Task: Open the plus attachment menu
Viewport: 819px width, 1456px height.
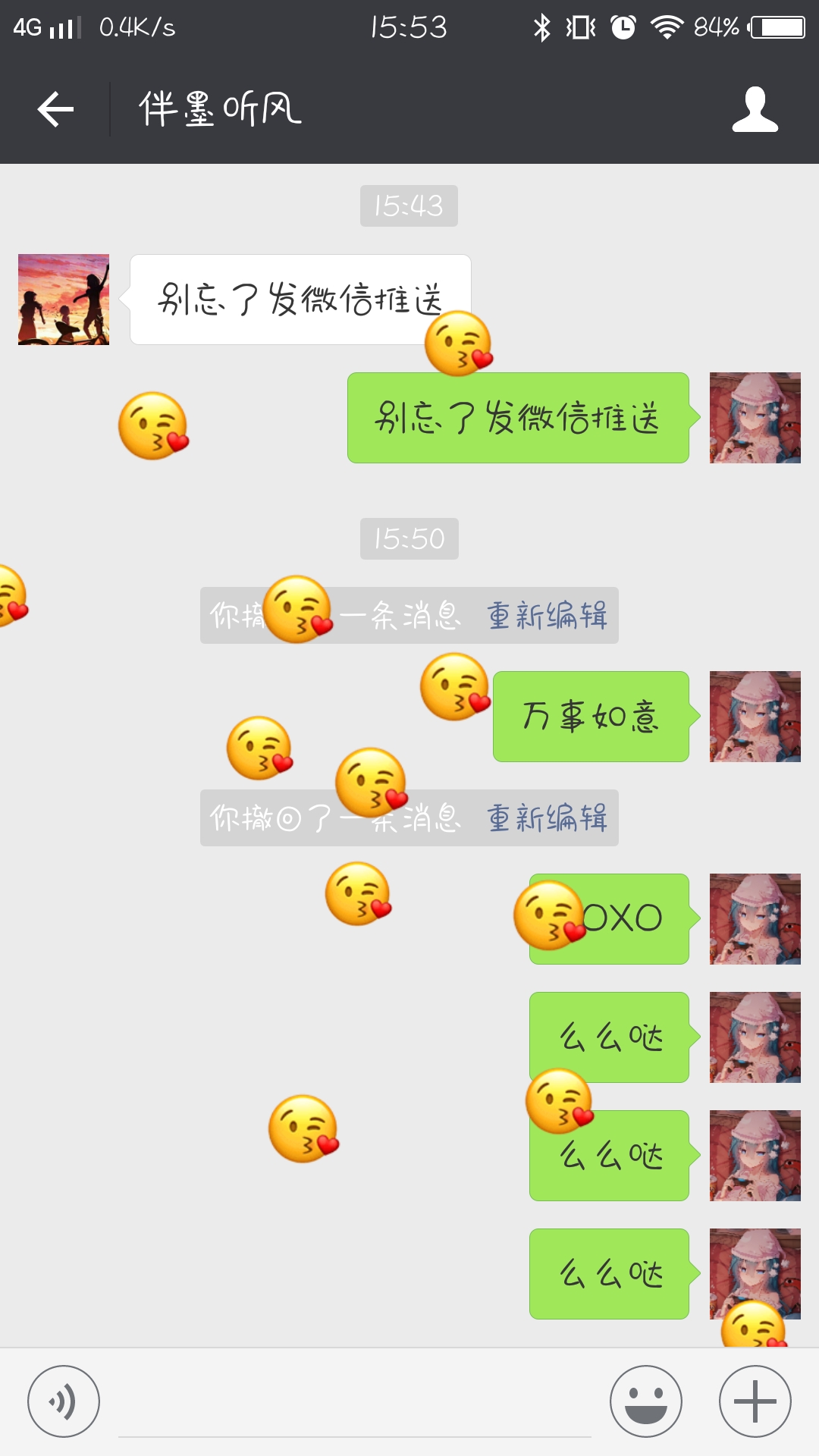Action: pos(755,1401)
